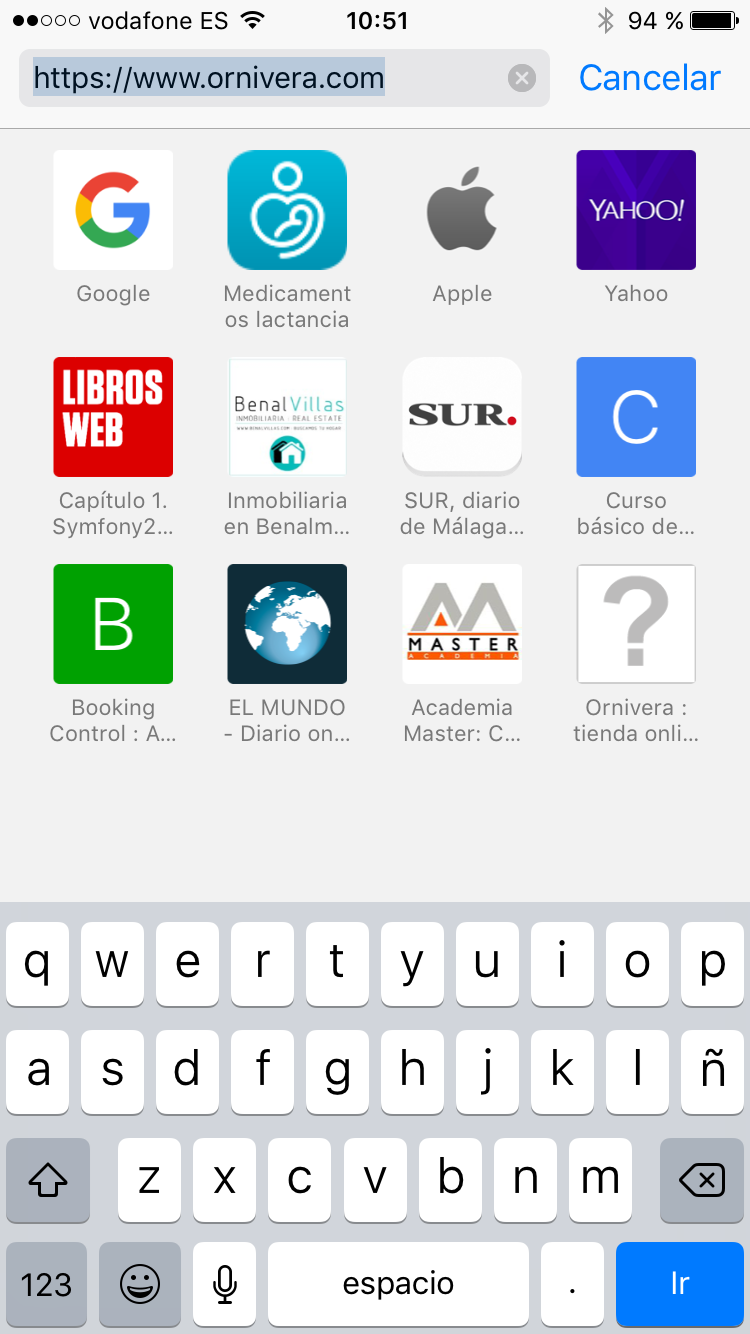
Task: Tap the backspace key on the keyboard
Action: click(x=702, y=1181)
